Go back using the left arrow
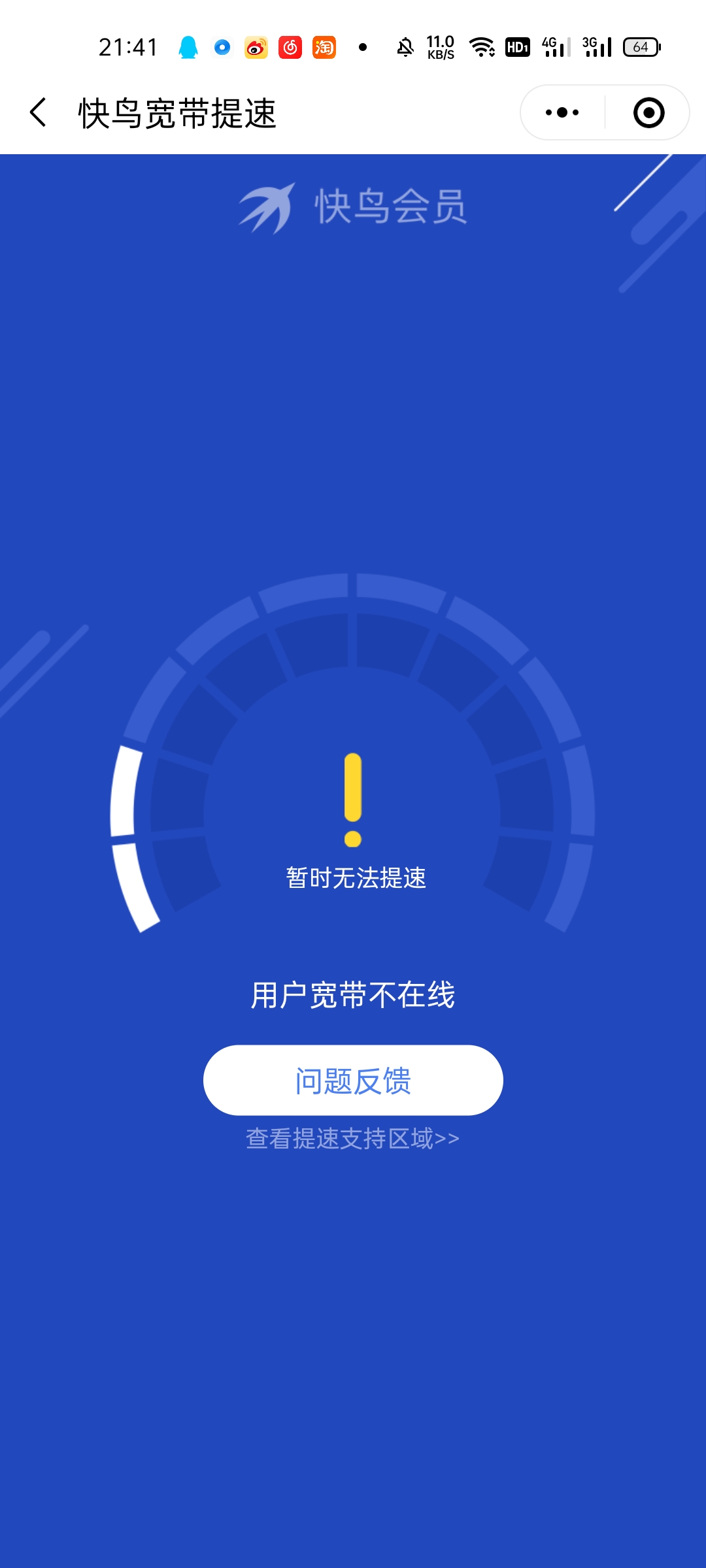The image size is (706, 1568). [x=37, y=112]
